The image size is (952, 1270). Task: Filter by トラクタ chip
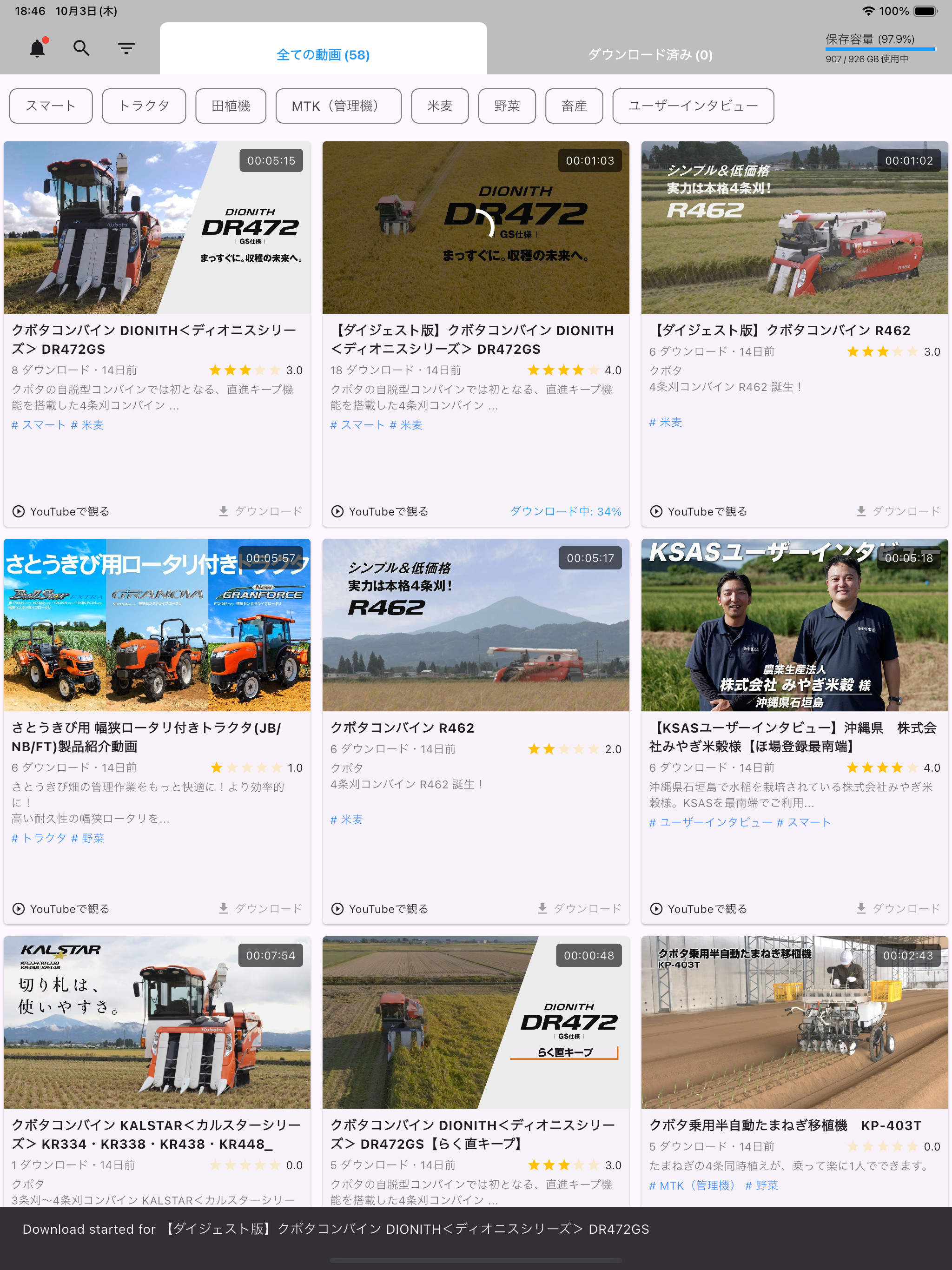pos(144,106)
